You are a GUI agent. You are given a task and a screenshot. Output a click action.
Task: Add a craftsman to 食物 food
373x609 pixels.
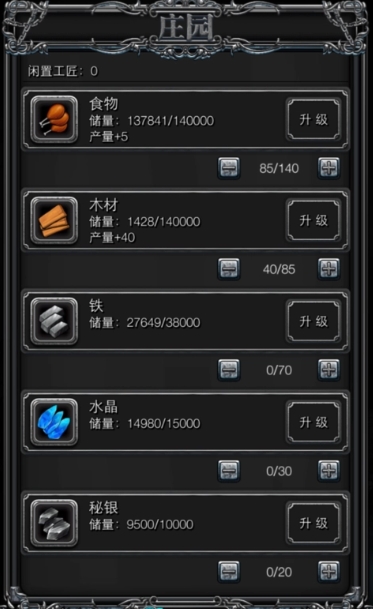click(x=329, y=168)
